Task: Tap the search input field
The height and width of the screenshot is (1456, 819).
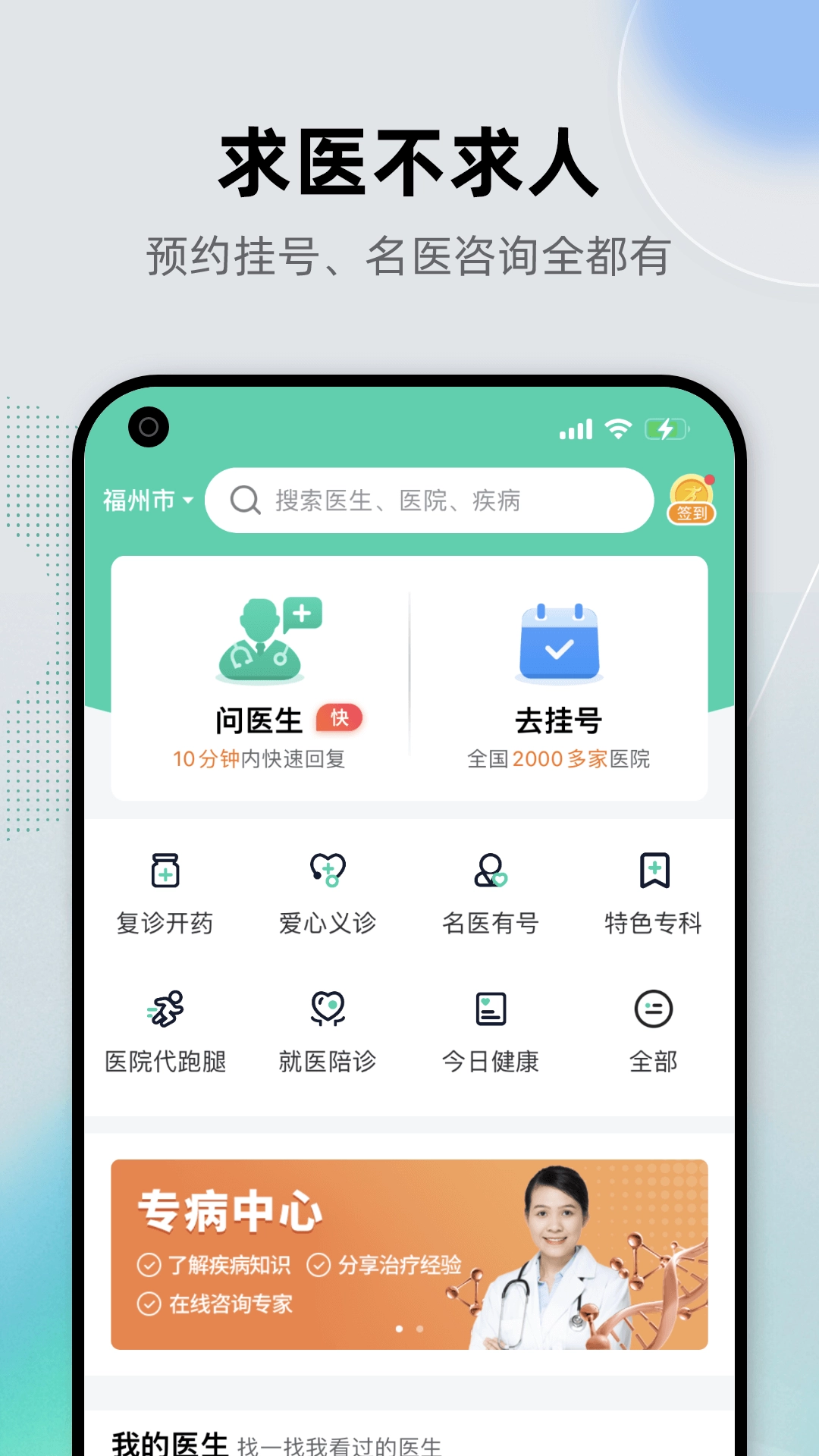Action: point(425,500)
